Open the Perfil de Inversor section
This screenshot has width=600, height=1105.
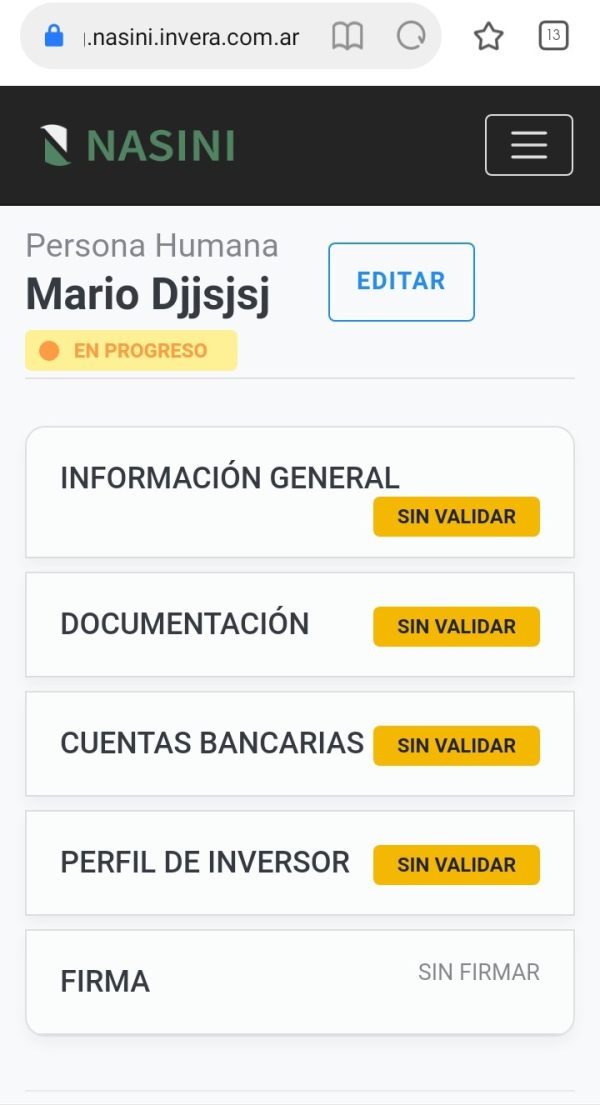point(300,863)
